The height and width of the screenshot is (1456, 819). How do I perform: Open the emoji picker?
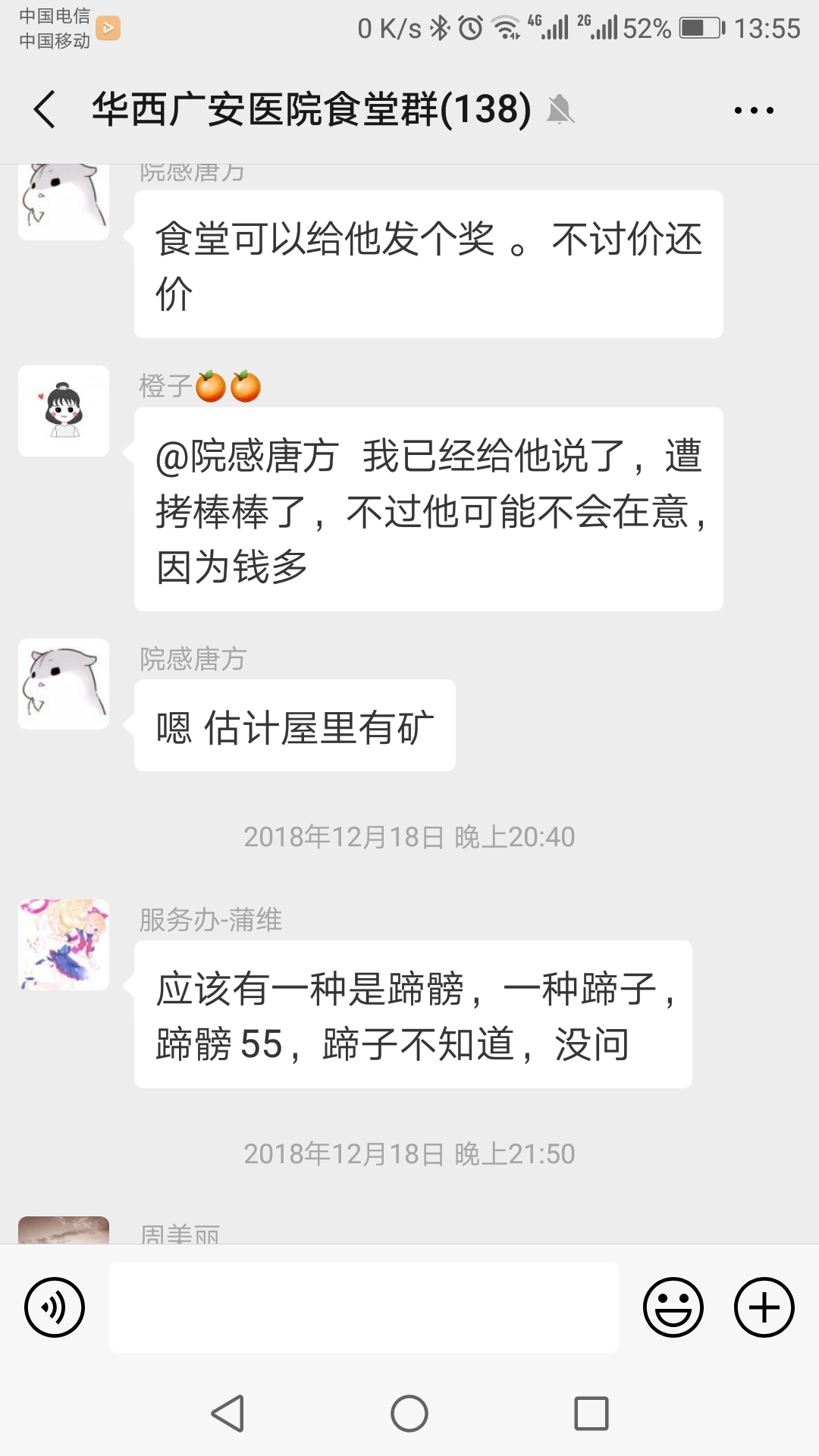tap(673, 1307)
